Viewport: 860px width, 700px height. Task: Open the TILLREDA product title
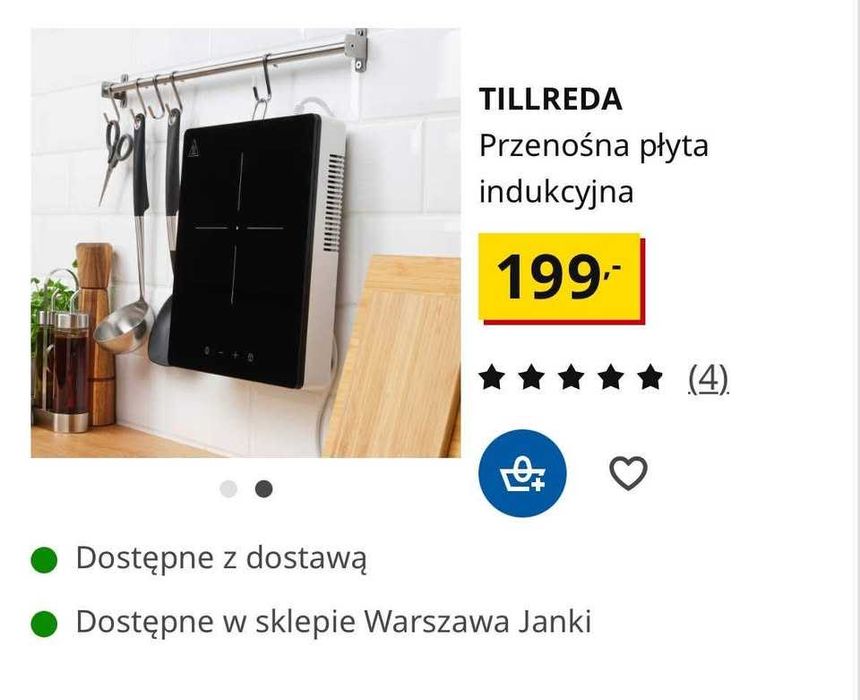pos(550,99)
